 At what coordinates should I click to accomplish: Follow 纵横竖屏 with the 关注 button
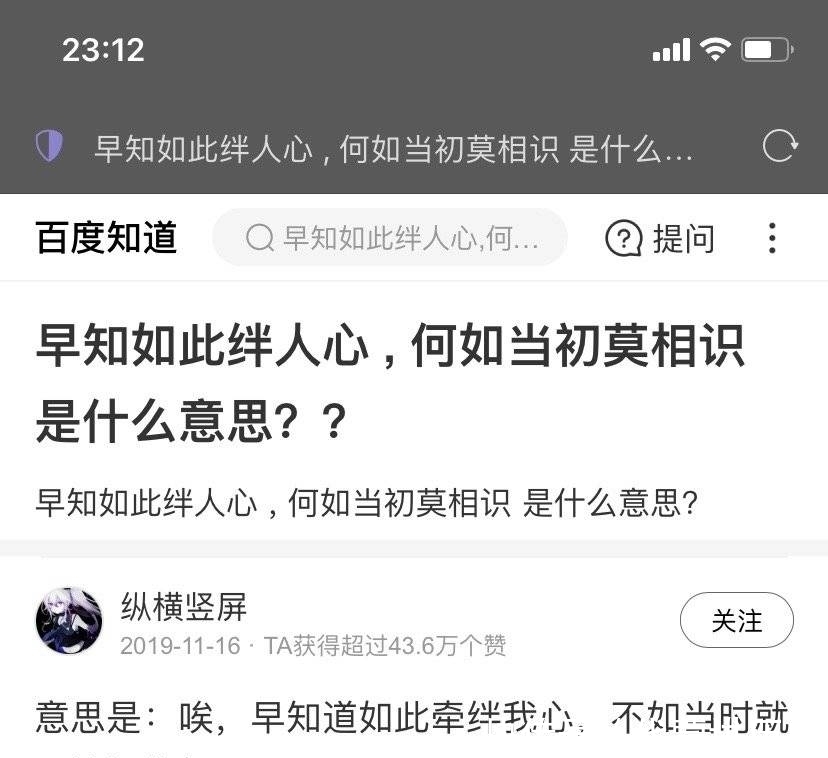pos(737,621)
